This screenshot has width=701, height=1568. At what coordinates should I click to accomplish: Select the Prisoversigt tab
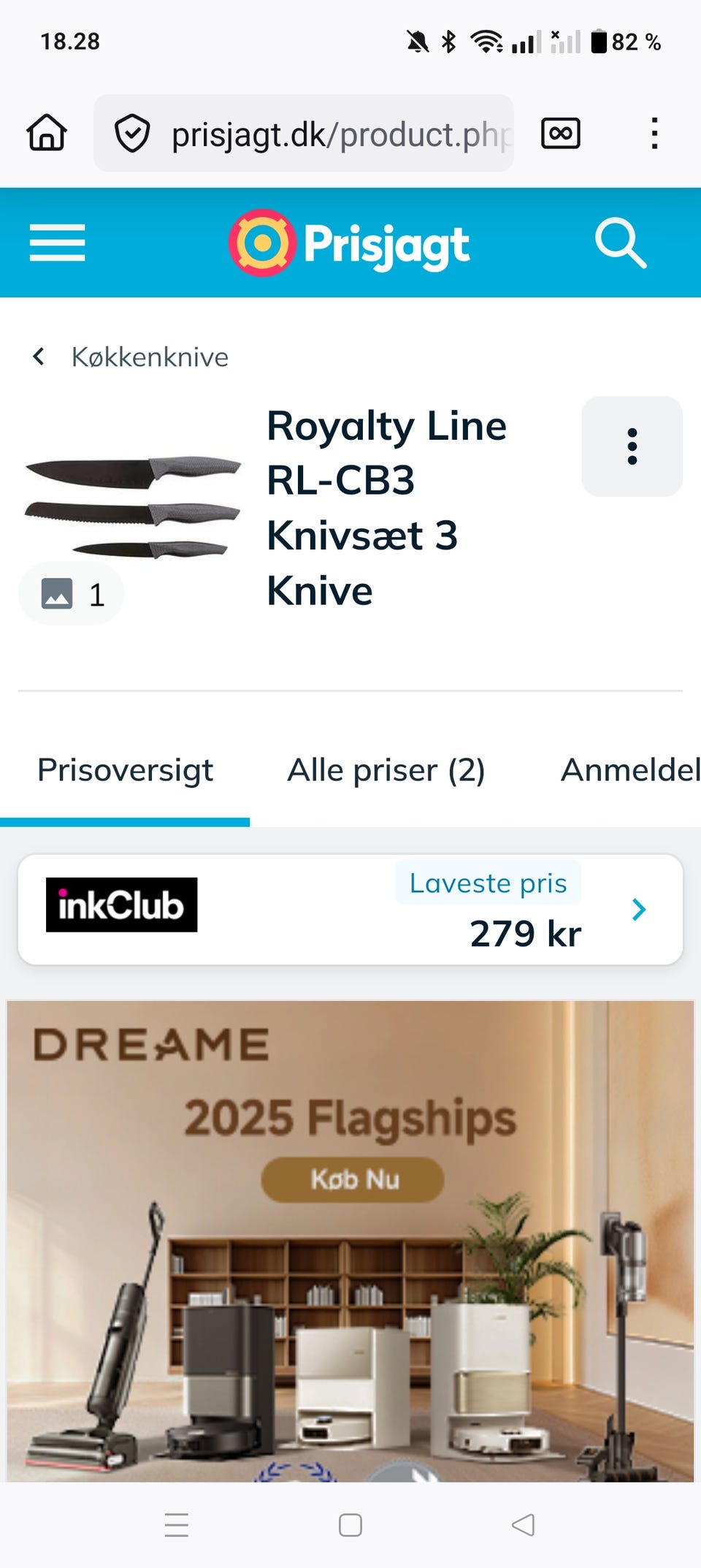(125, 769)
